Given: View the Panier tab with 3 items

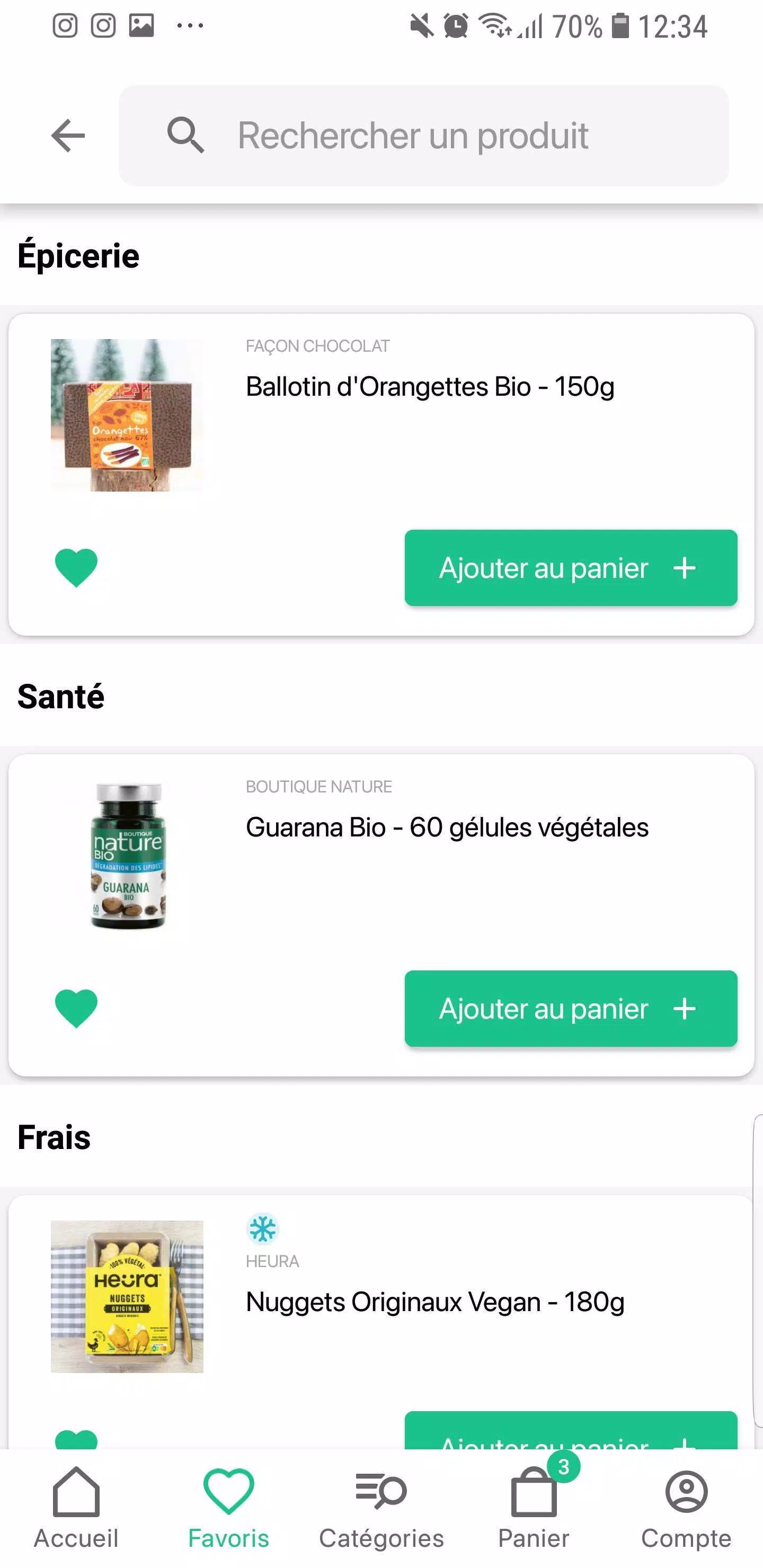Looking at the screenshot, I should click(x=534, y=1508).
